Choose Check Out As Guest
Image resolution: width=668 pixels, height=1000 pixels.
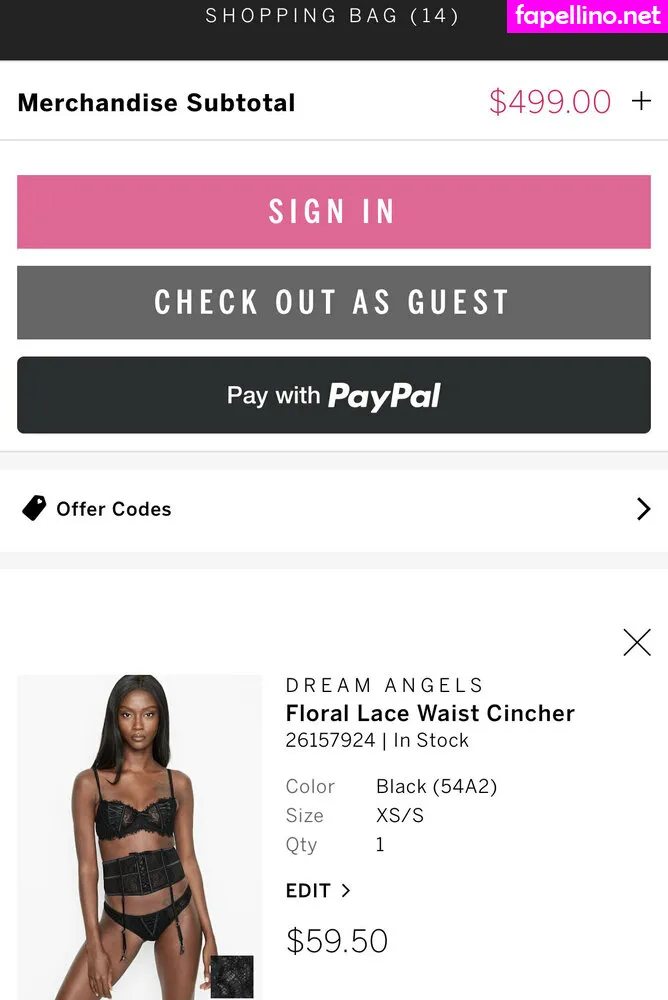pos(333,302)
